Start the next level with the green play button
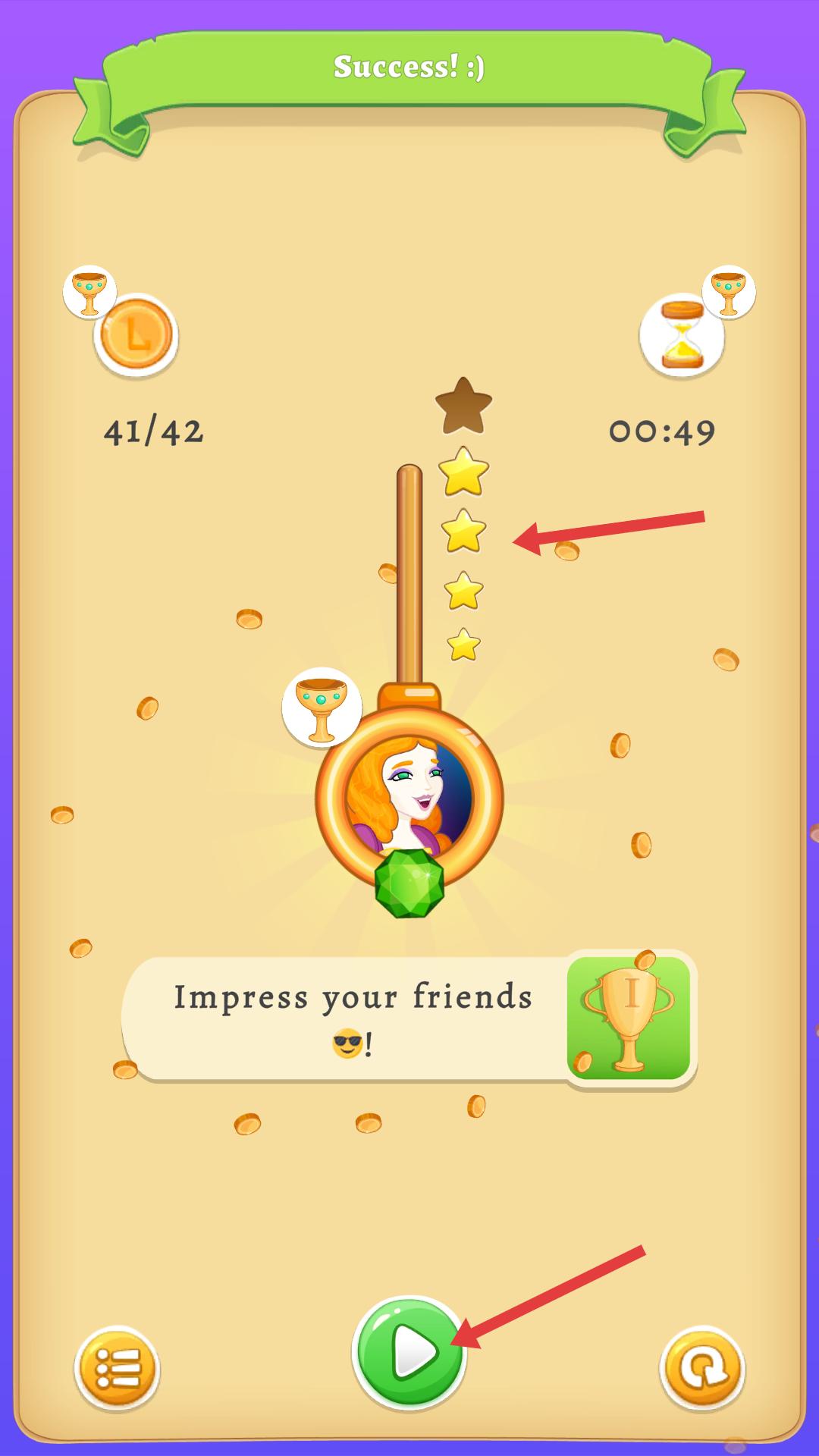This screenshot has height=1456, width=819. [x=409, y=1351]
